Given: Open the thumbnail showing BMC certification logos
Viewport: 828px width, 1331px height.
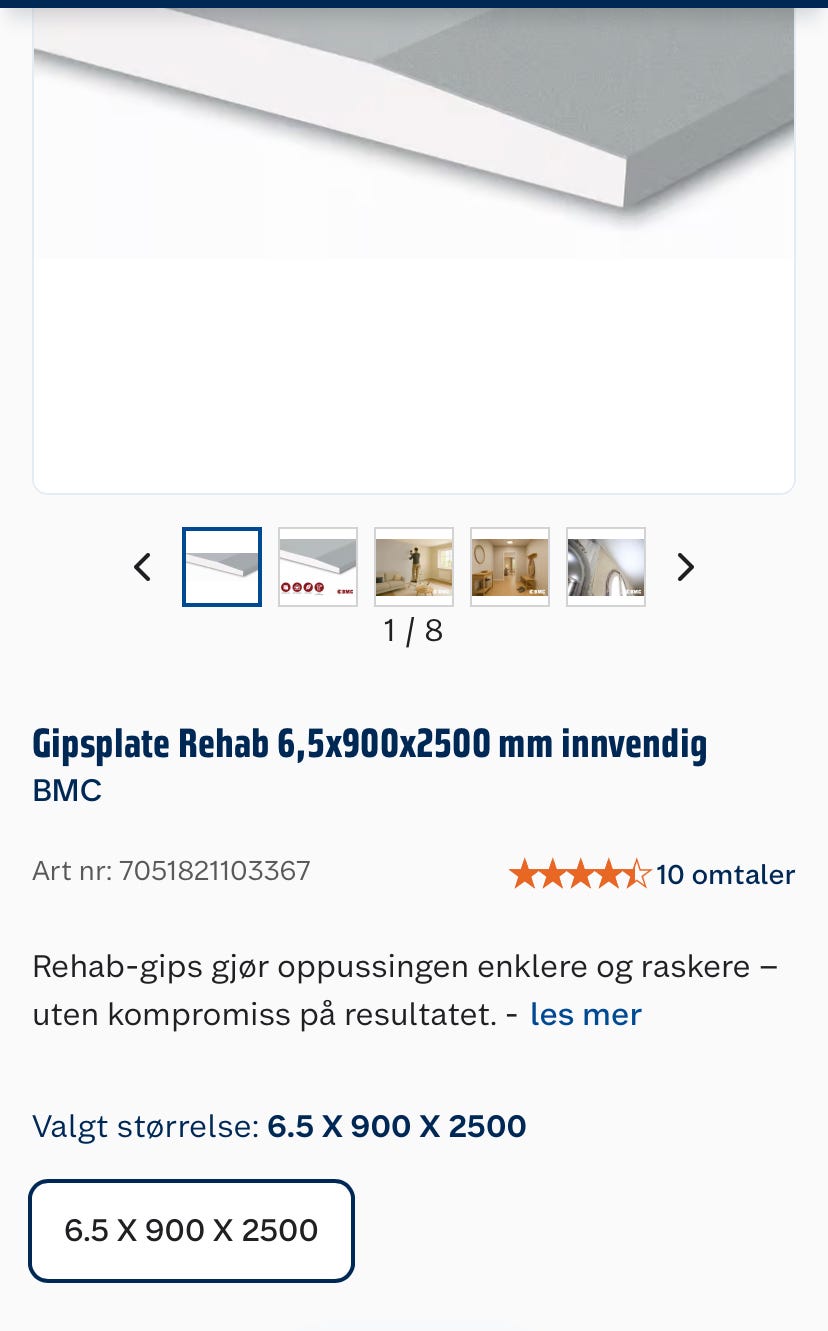Looking at the screenshot, I should point(317,567).
